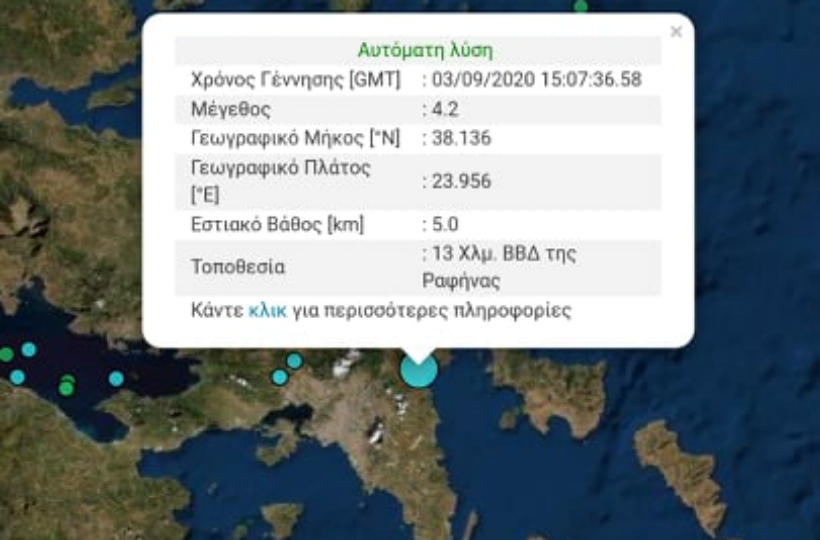Follow the κλικ link for more information
Screen dimensions: 820x540
(x=267, y=311)
